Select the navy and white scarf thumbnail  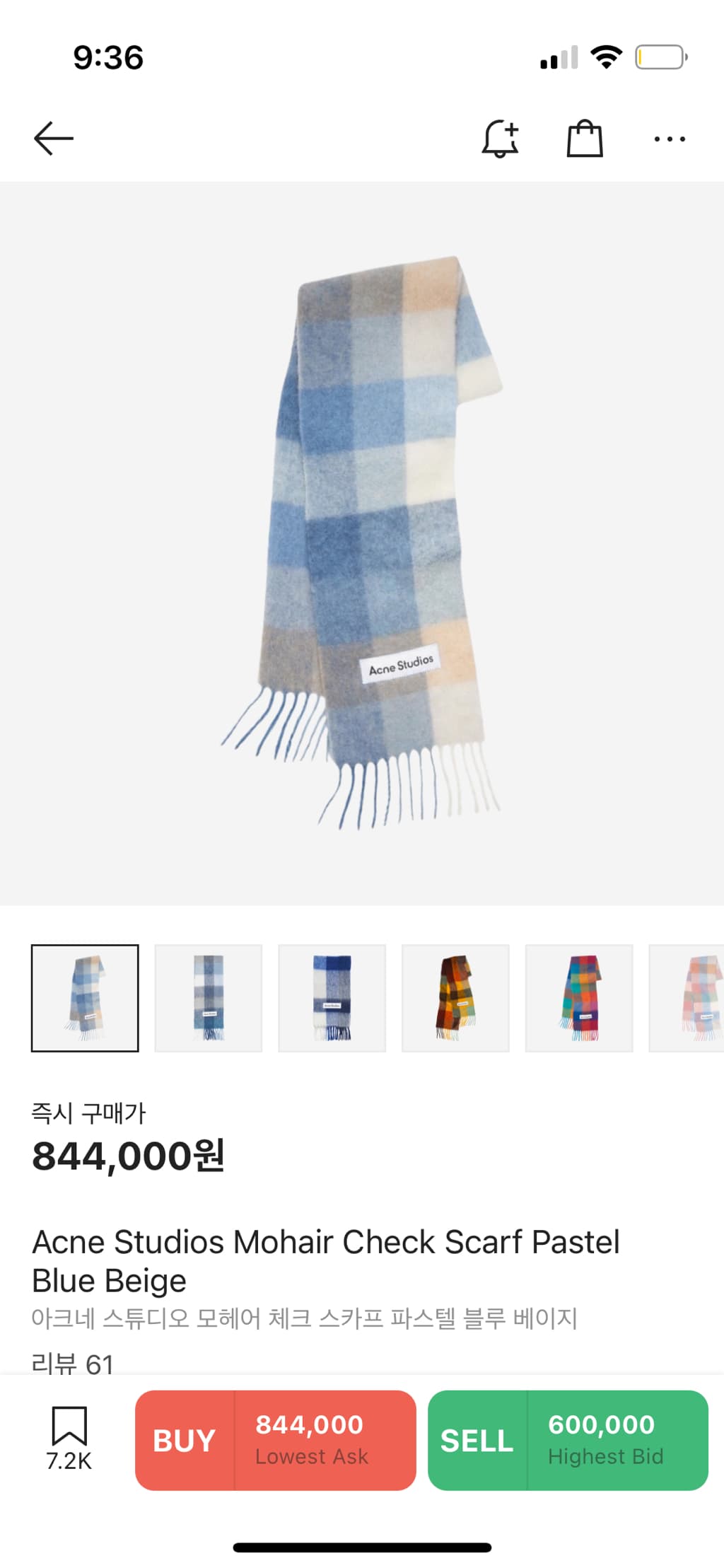pos(332,997)
